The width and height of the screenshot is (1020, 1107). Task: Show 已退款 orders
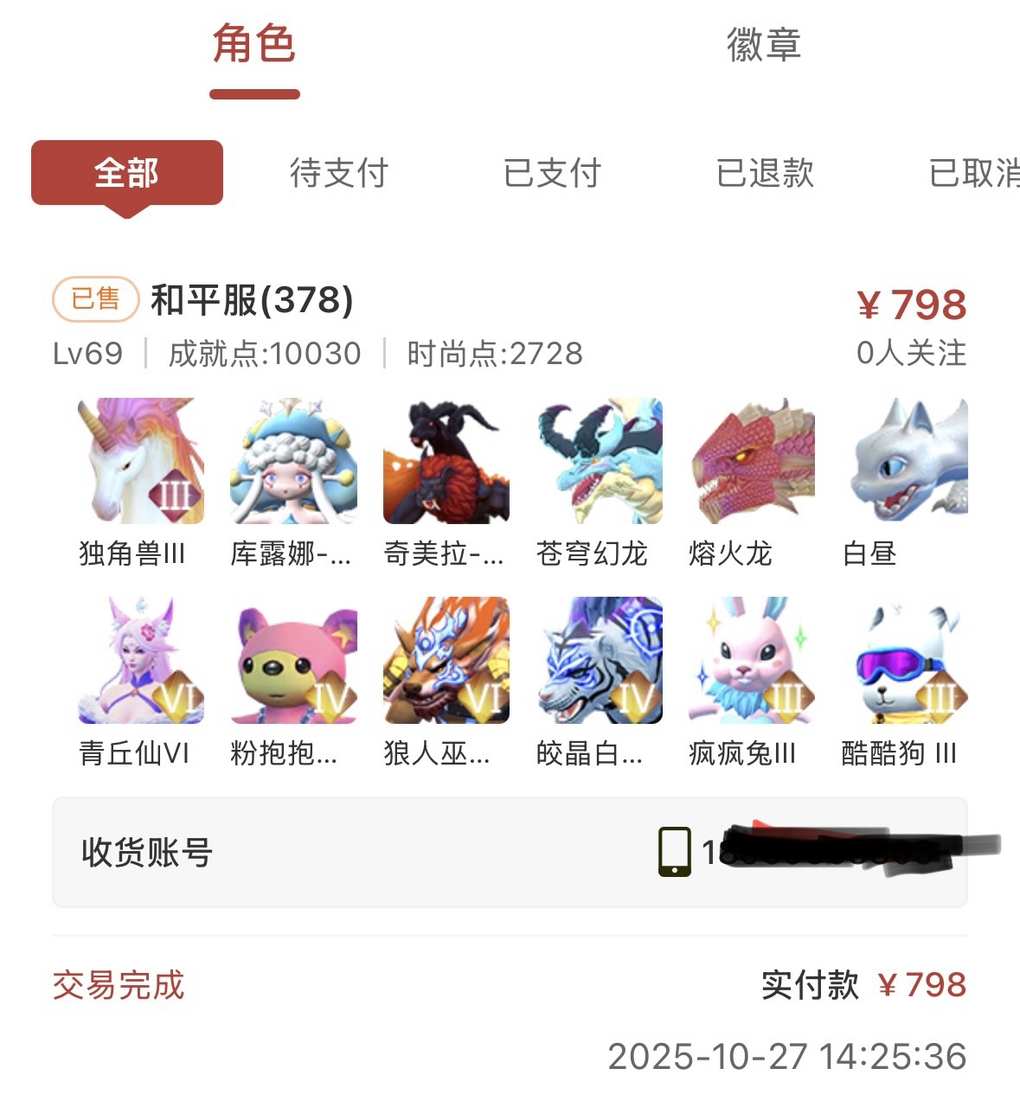765,173
